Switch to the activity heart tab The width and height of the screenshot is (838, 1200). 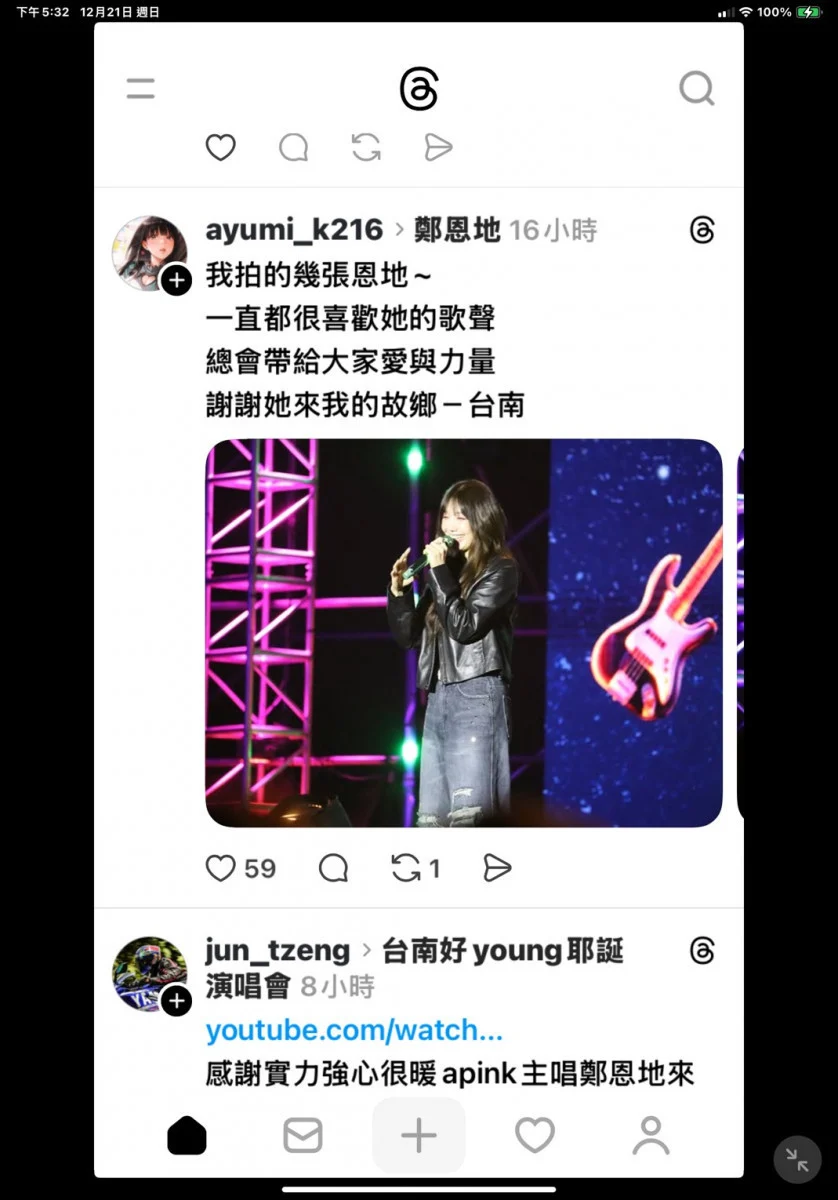535,1135
